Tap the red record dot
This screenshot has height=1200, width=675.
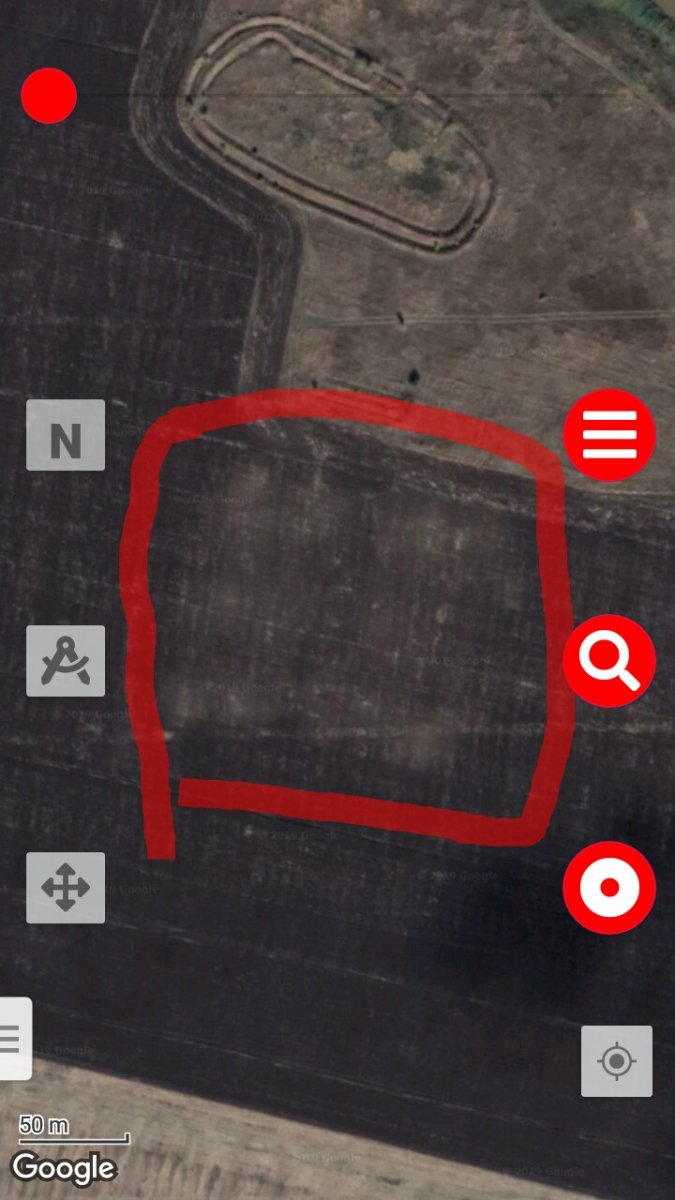coord(49,96)
